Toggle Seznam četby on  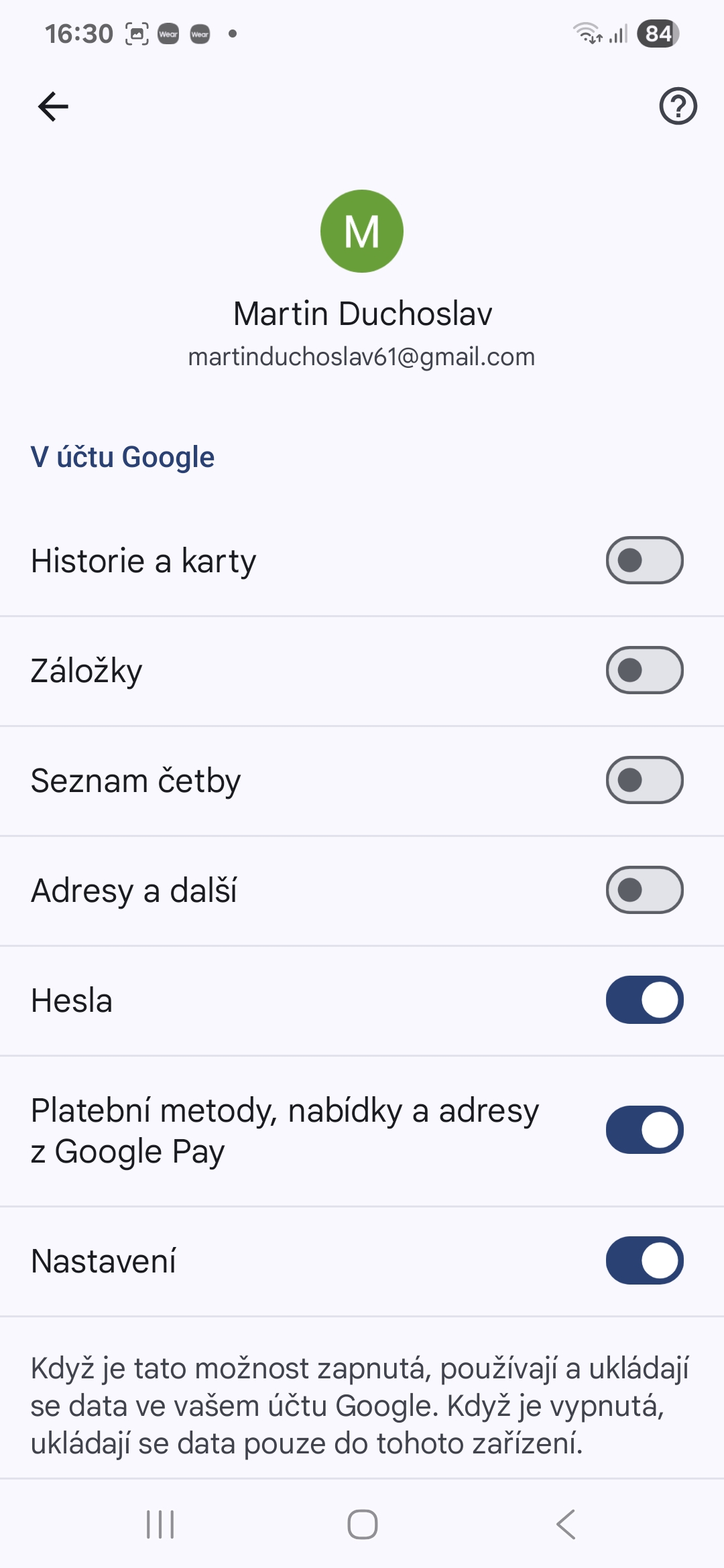(645, 780)
